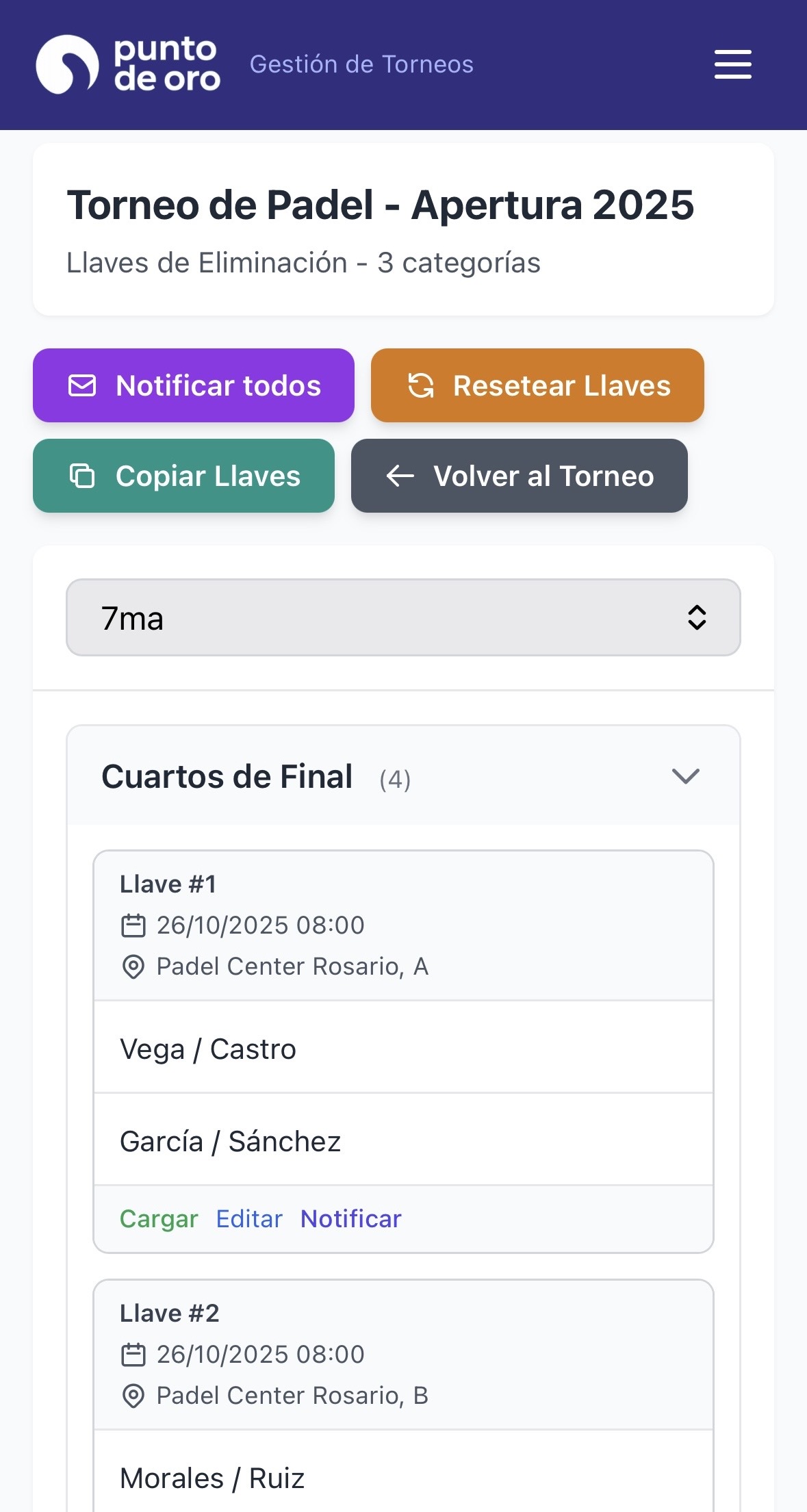
Task: Click the location pin for Padel Center Rosario, A
Action: click(x=132, y=966)
